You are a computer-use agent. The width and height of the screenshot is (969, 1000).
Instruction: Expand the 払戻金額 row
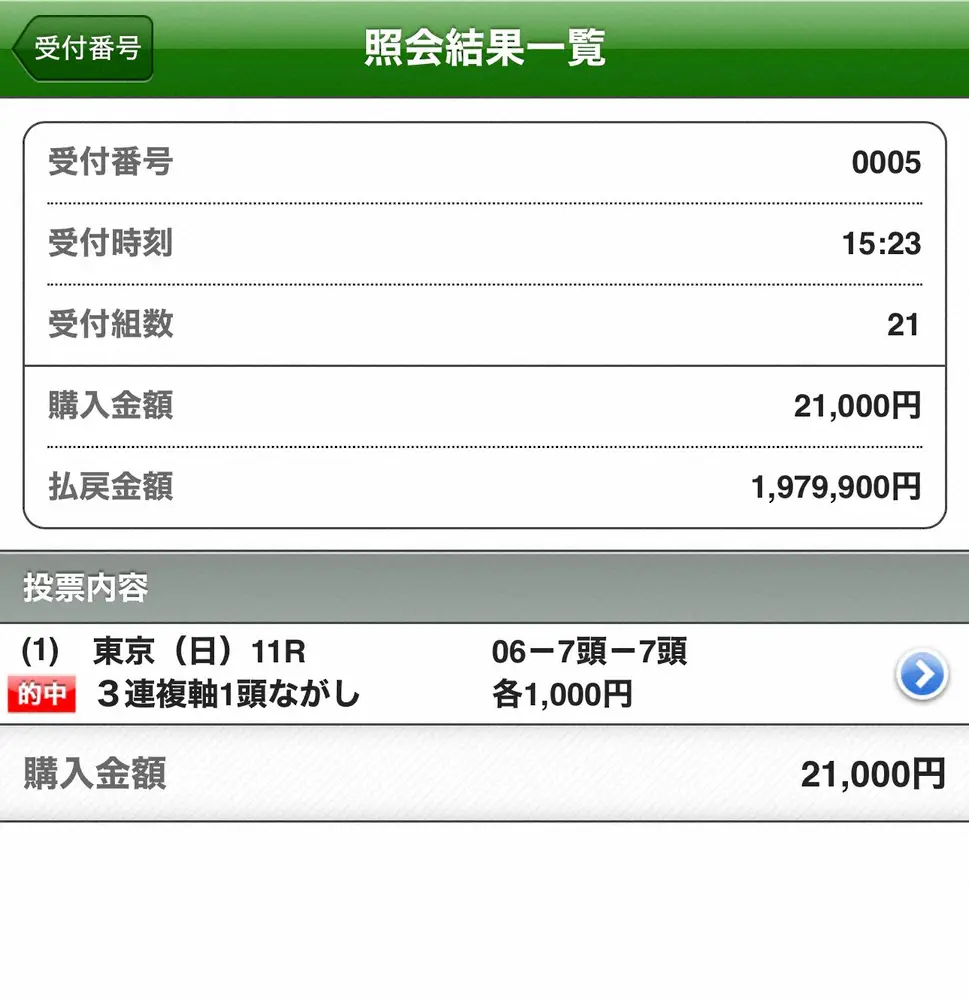click(x=484, y=487)
